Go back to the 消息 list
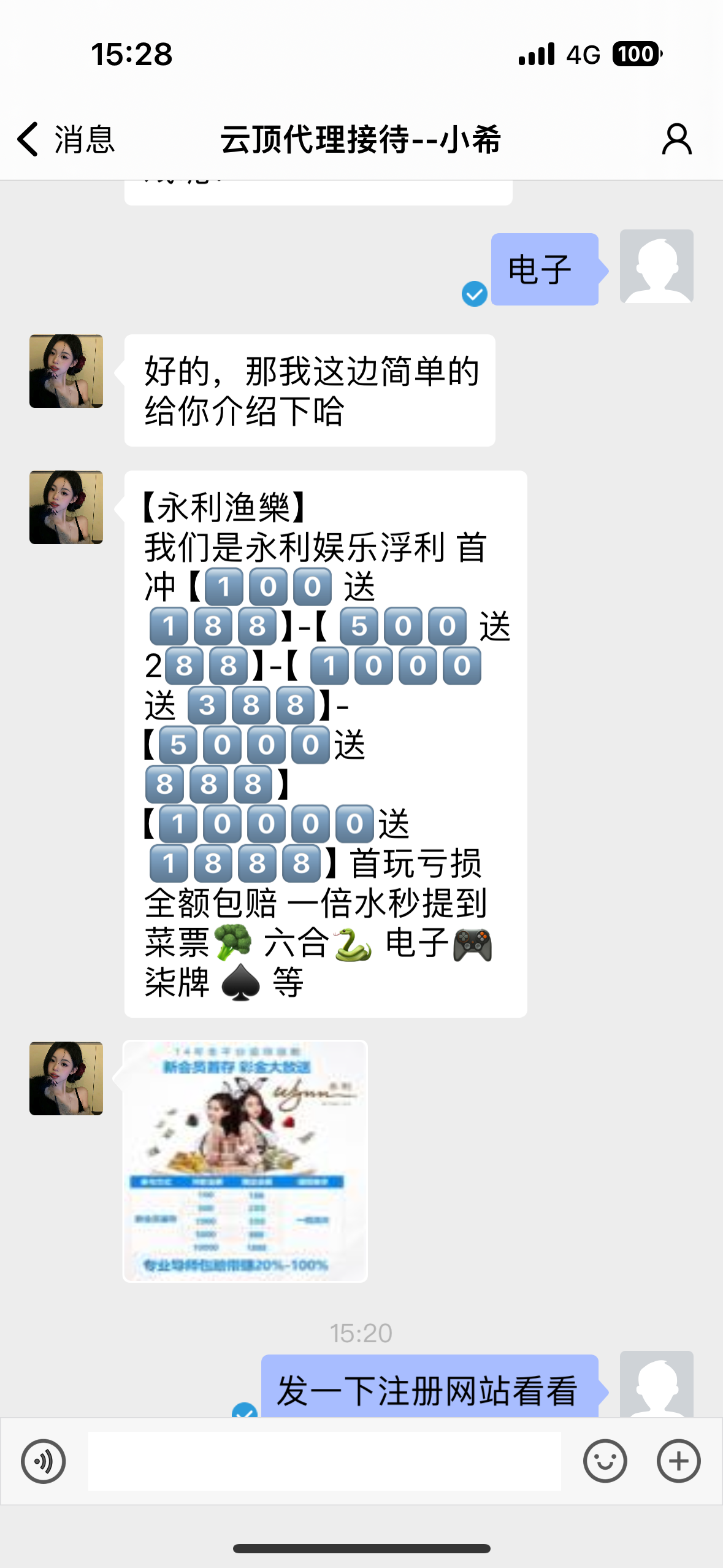Image resolution: width=723 pixels, height=1568 pixels. point(64,139)
